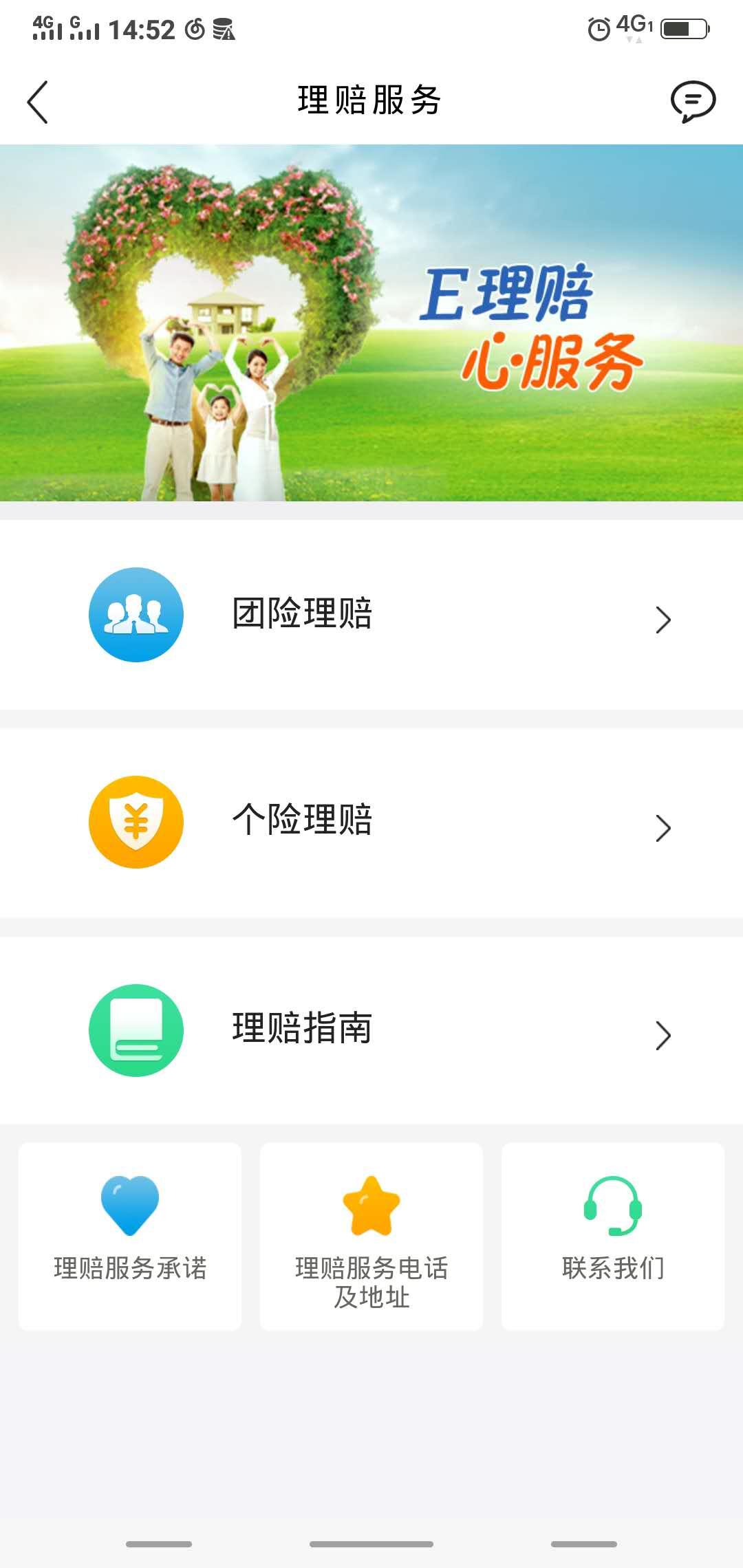Image resolution: width=743 pixels, height=1568 pixels.
Task: Open 联系我们 contact card
Action: 612,1237
